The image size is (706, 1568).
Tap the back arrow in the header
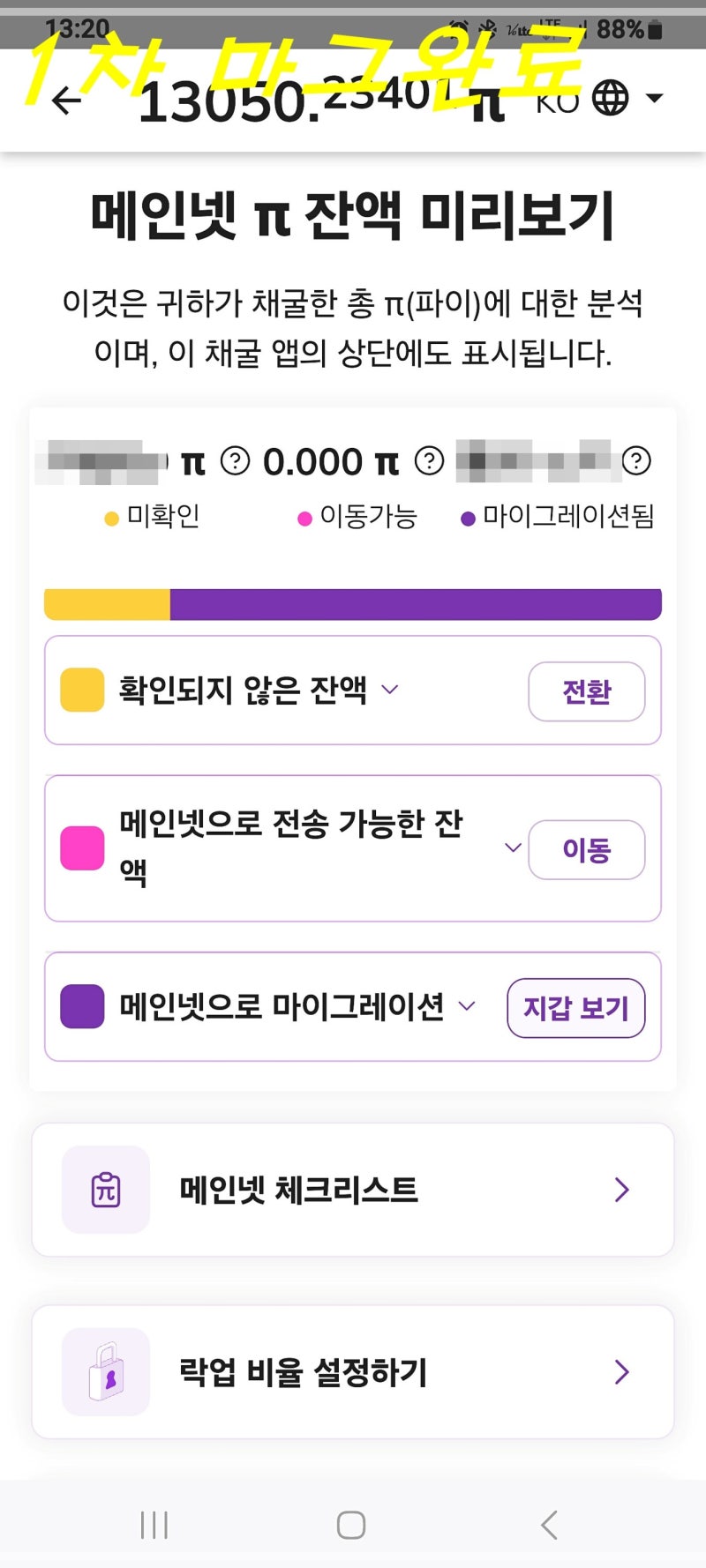64,100
